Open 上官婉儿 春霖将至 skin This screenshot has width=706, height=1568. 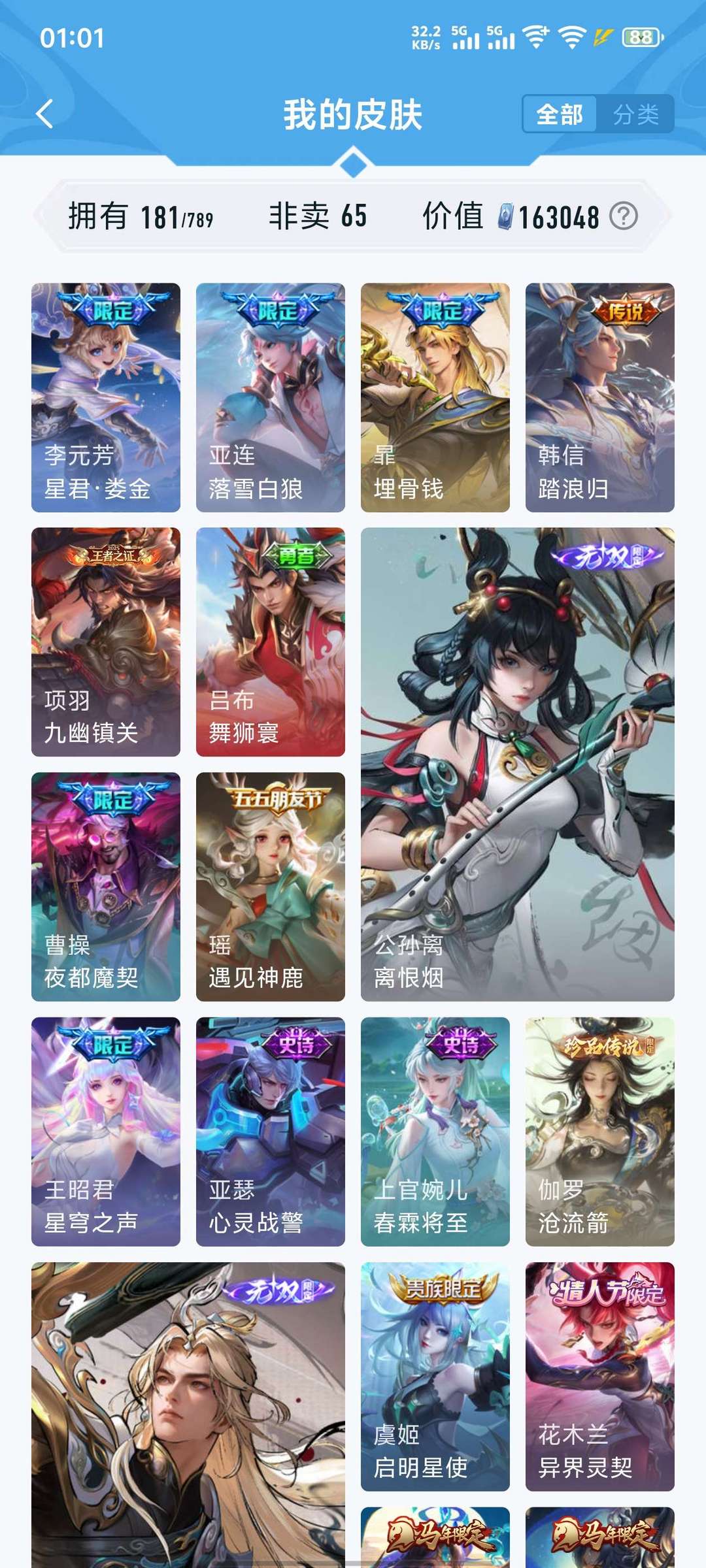pyautogui.click(x=435, y=1132)
